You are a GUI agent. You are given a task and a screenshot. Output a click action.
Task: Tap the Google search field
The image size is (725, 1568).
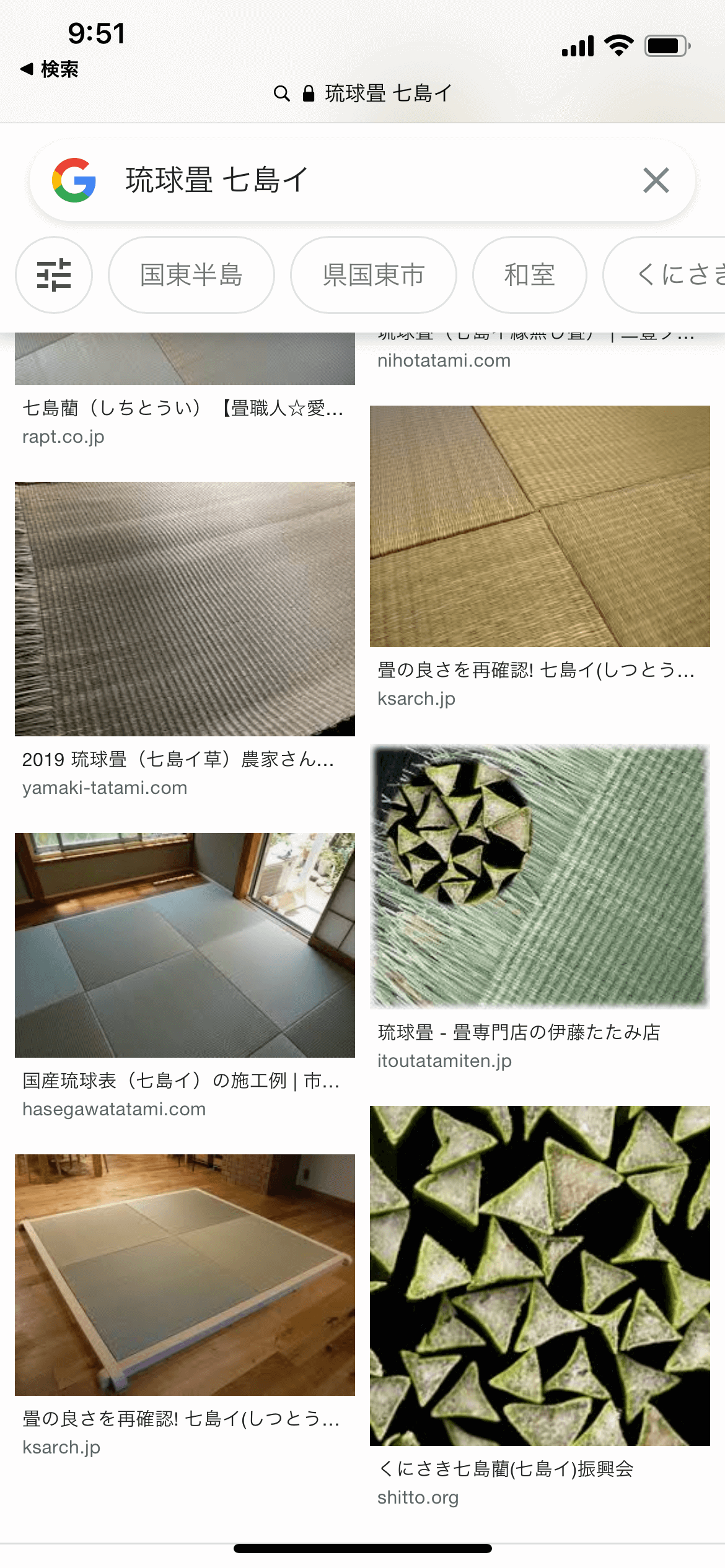(x=359, y=180)
